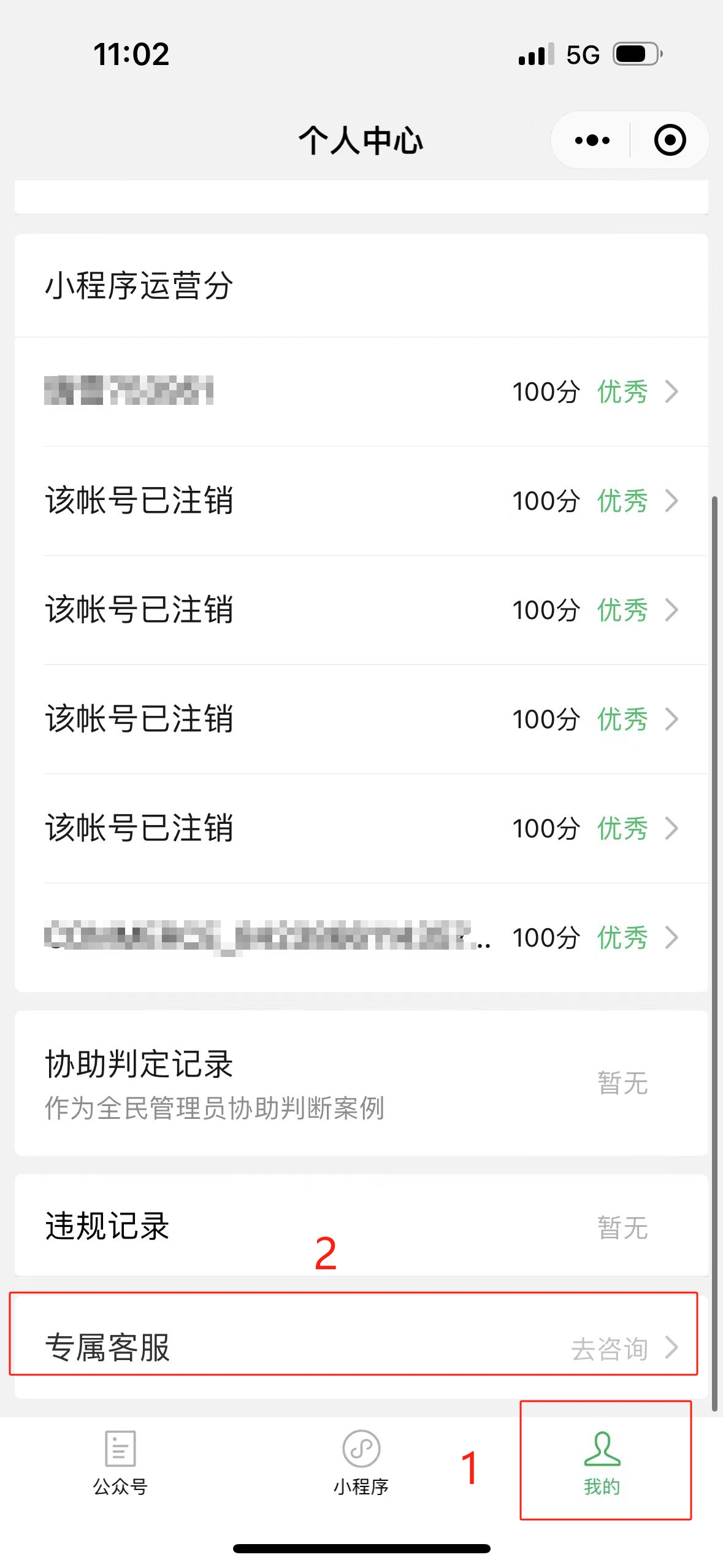Tap the circular close capsule icon
Image resolution: width=723 pixels, height=1568 pixels.
pos(670,140)
